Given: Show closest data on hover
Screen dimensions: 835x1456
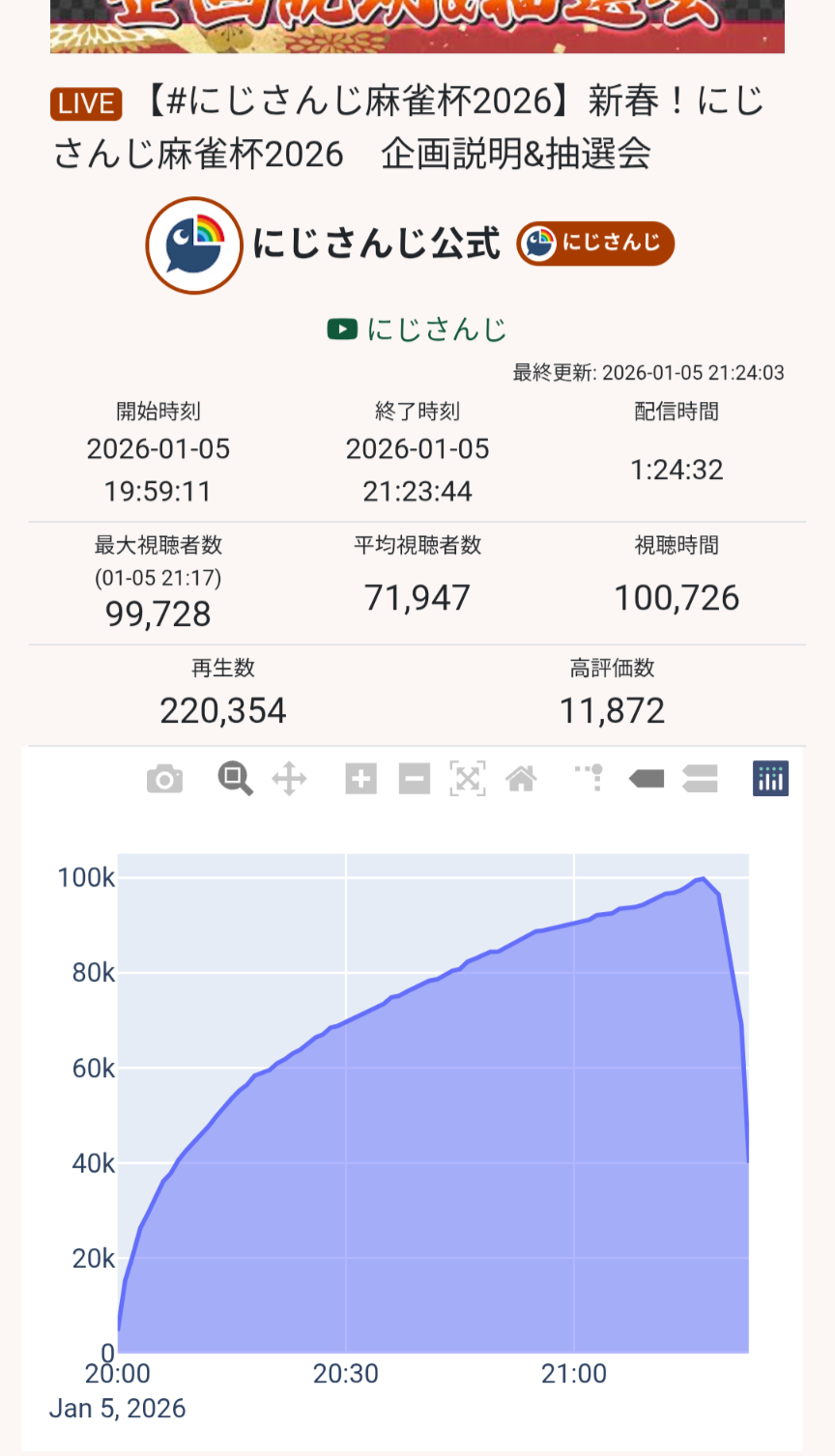Looking at the screenshot, I should tap(646, 779).
